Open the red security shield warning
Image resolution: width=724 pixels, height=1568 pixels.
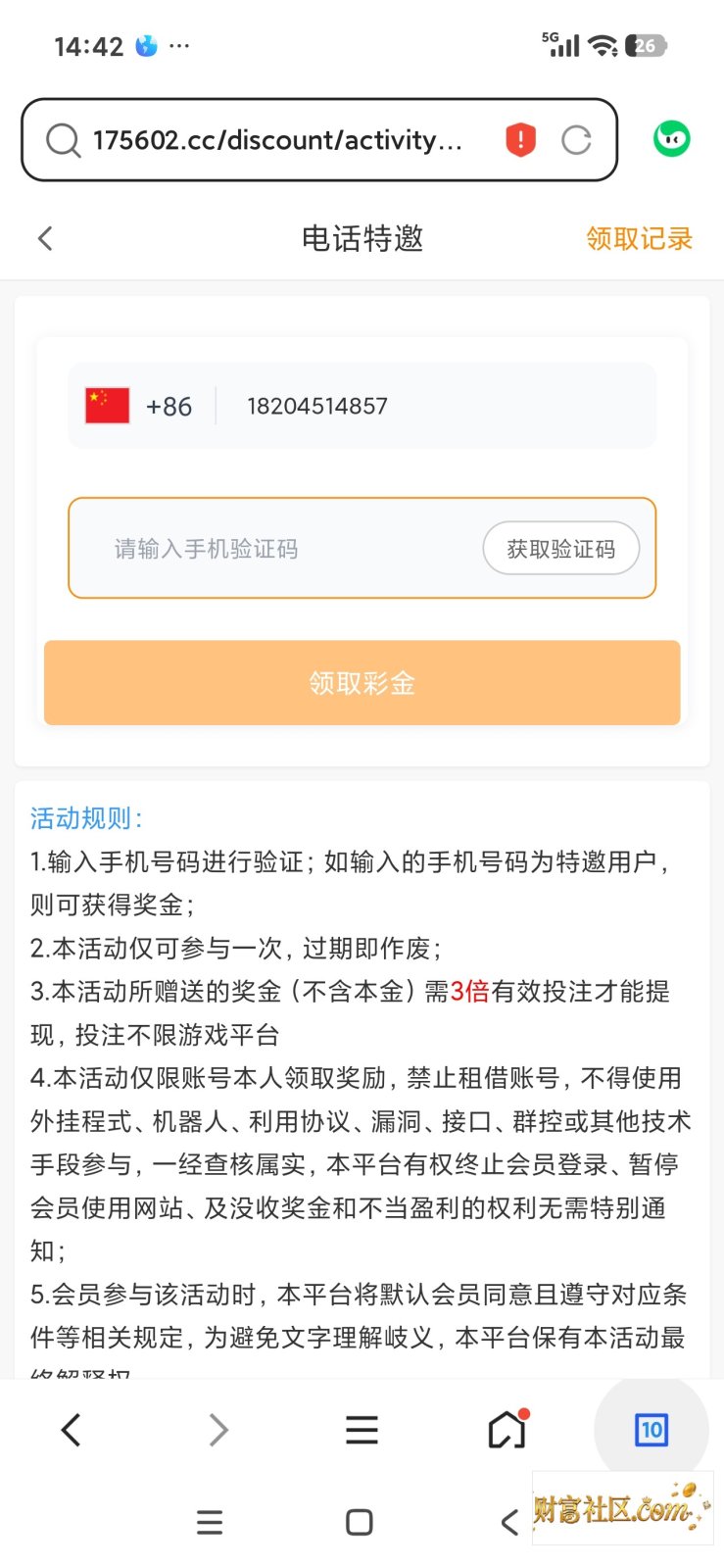pos(520,140)
